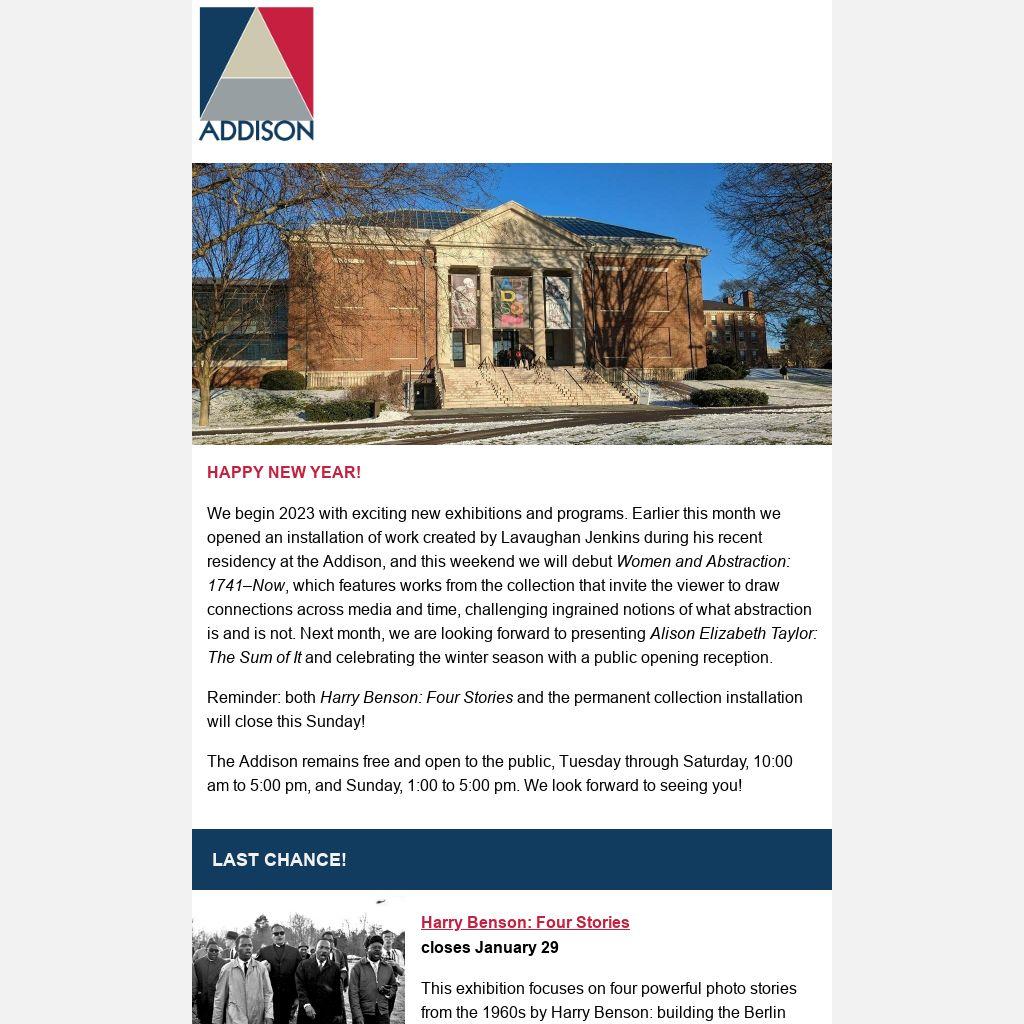
Task: Open the Harry Benson: Four Stories link
Action: coord(525,922)
